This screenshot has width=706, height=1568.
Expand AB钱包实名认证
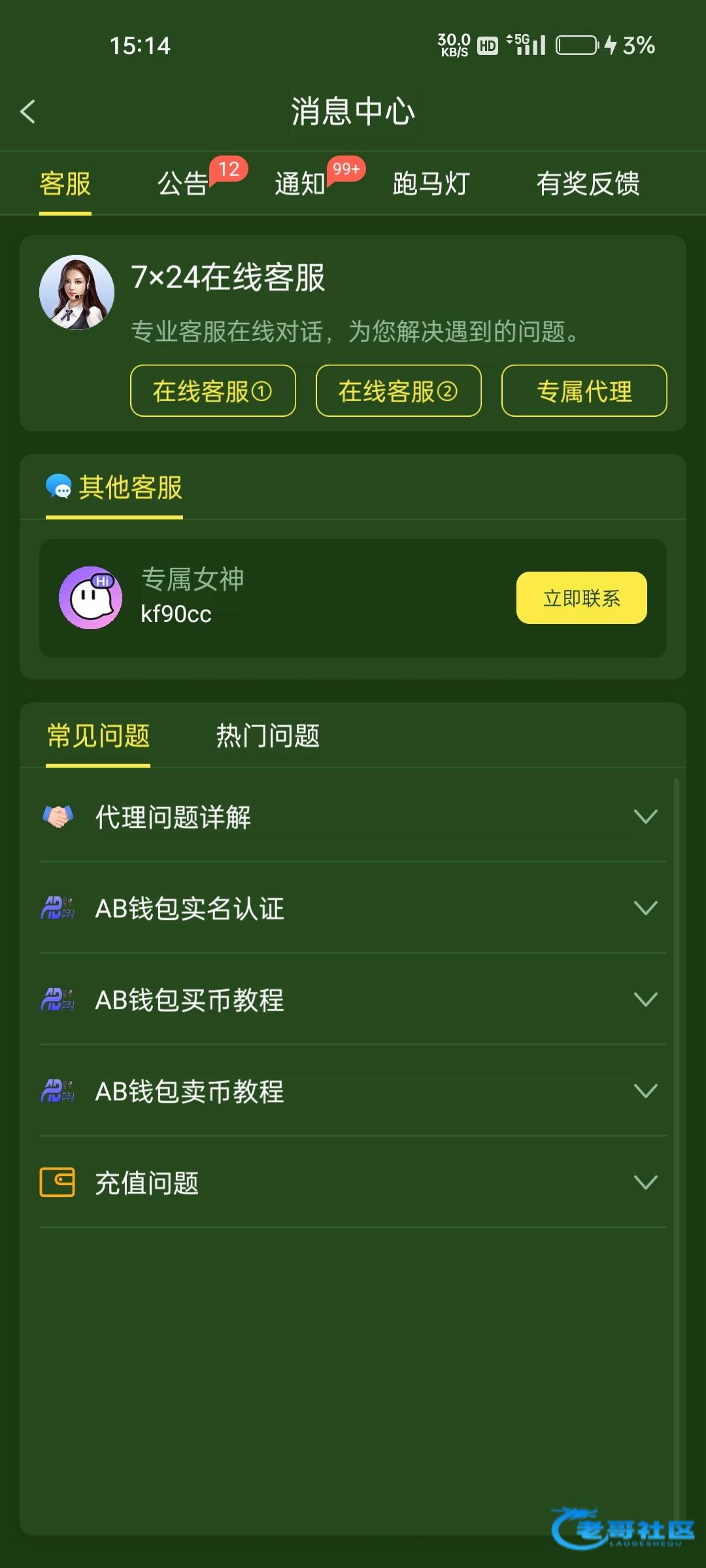[x=353, y=908]
